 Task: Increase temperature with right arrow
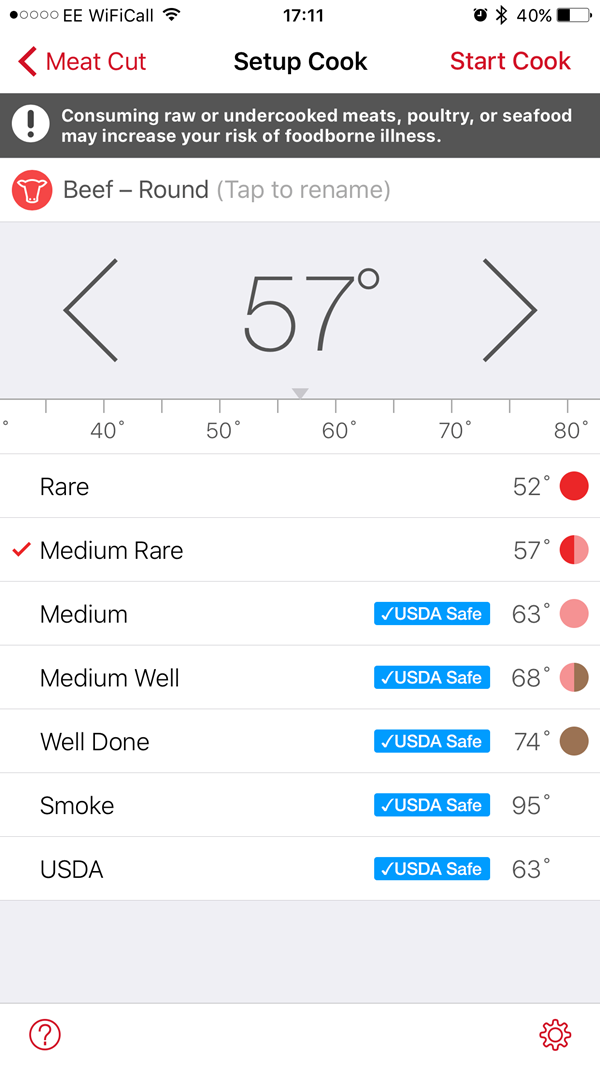[510, 310]
